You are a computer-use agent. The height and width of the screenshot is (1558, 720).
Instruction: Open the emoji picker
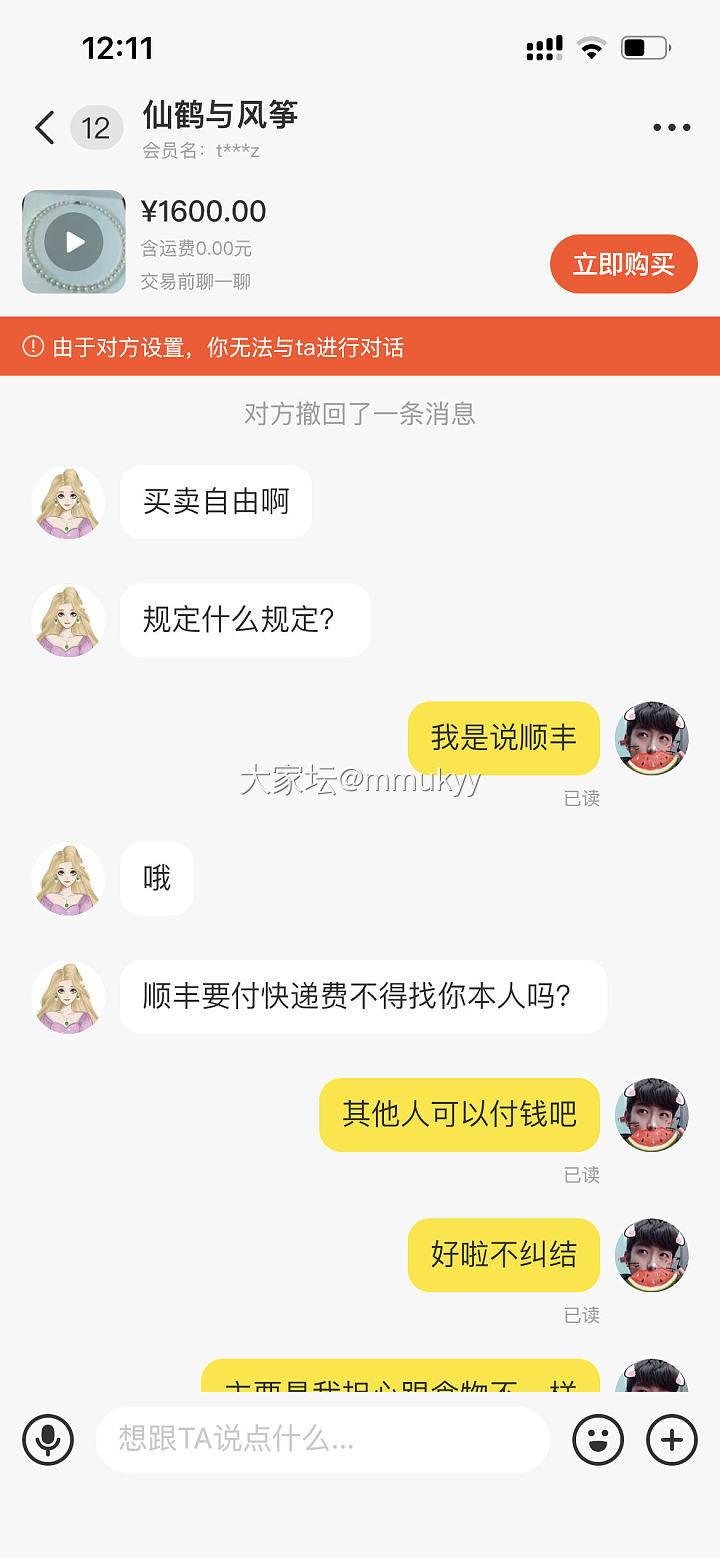pos(598,1440)
